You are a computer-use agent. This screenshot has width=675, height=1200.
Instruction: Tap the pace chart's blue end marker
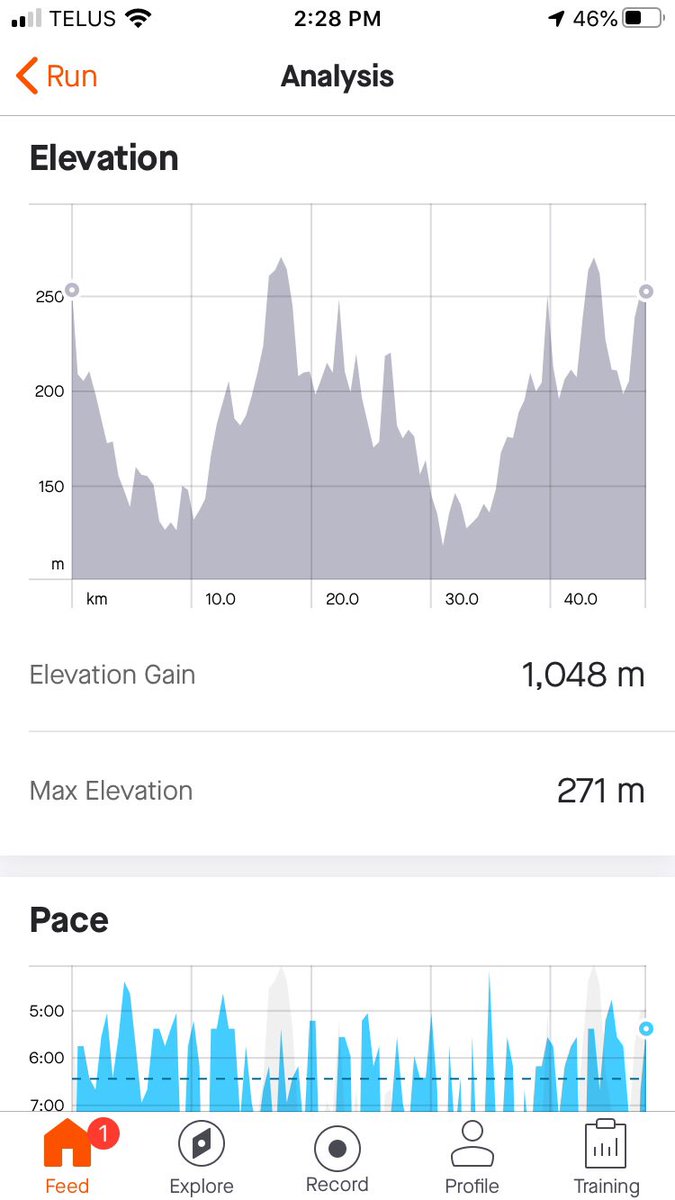pos(646,1028)
